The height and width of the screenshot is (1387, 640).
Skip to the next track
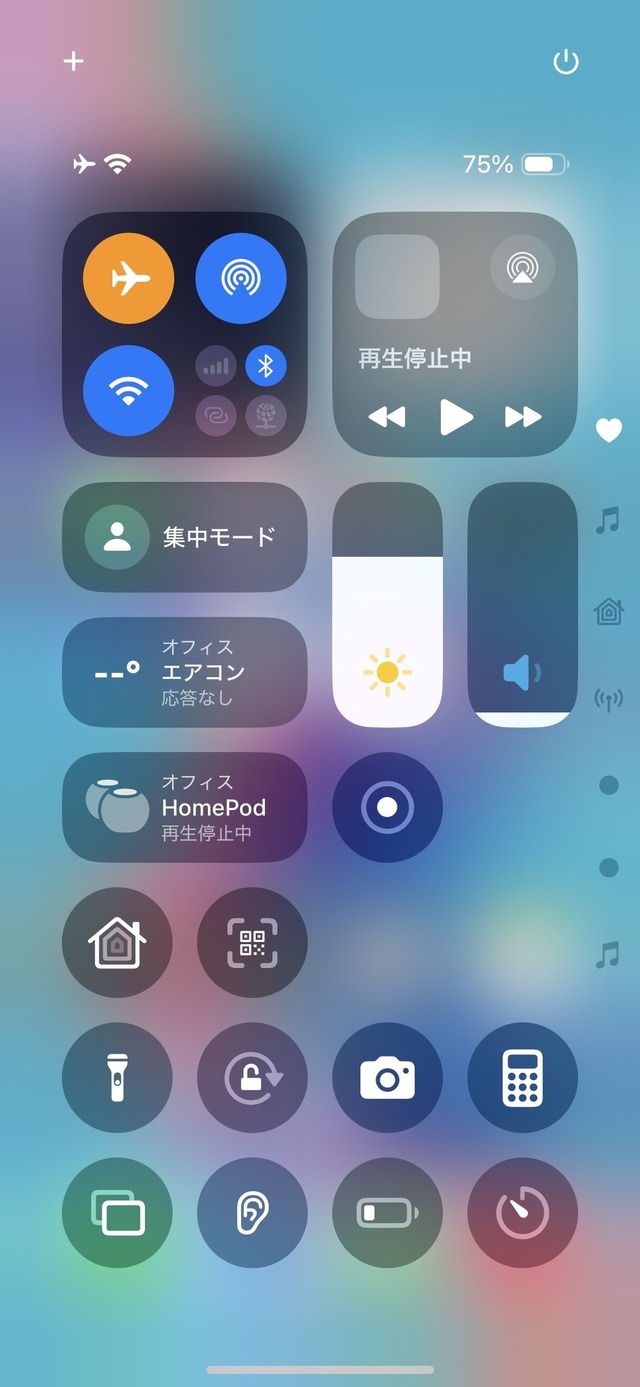point(523,416)
